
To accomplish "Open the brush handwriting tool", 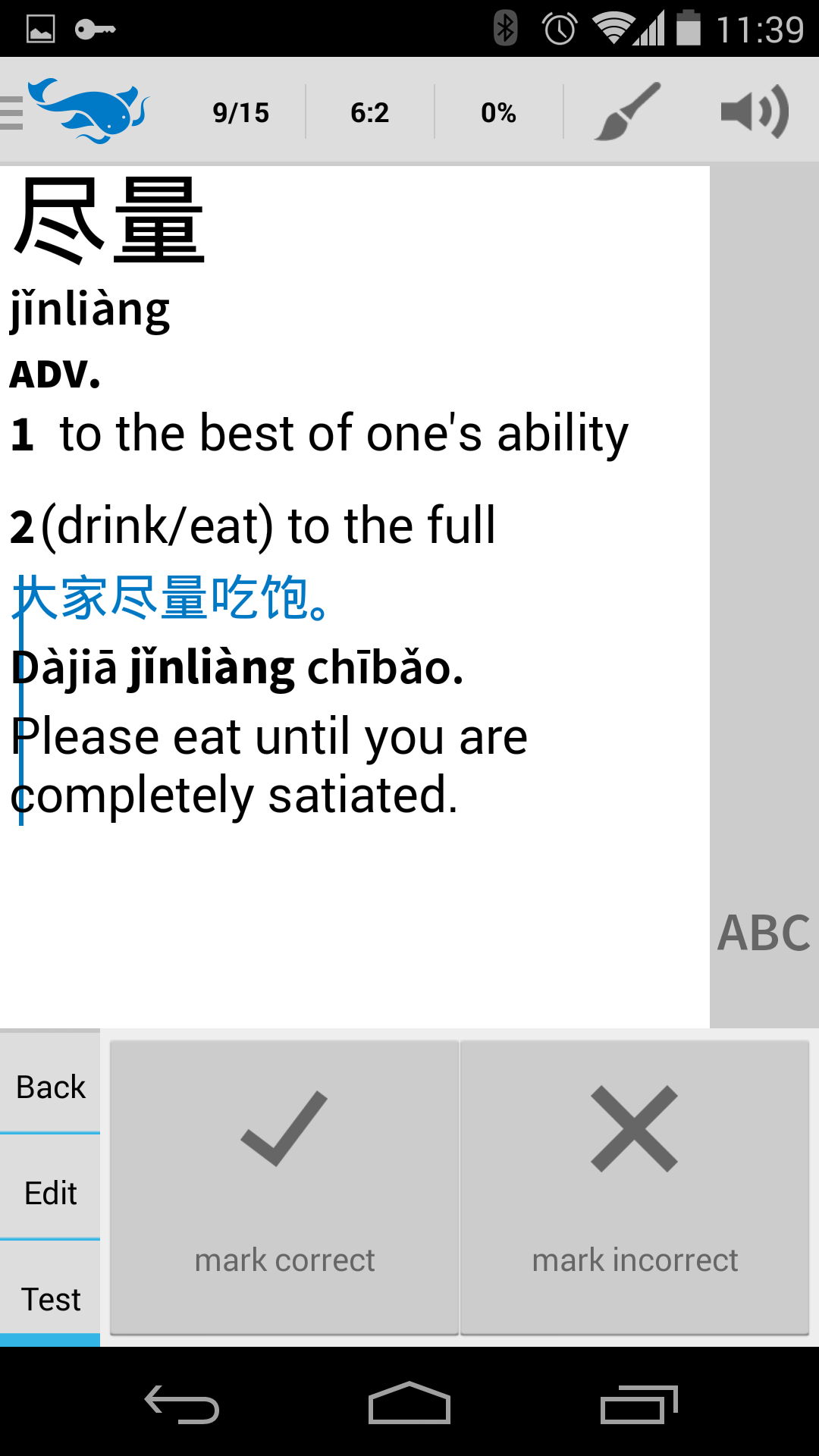I will pos(627,111).
